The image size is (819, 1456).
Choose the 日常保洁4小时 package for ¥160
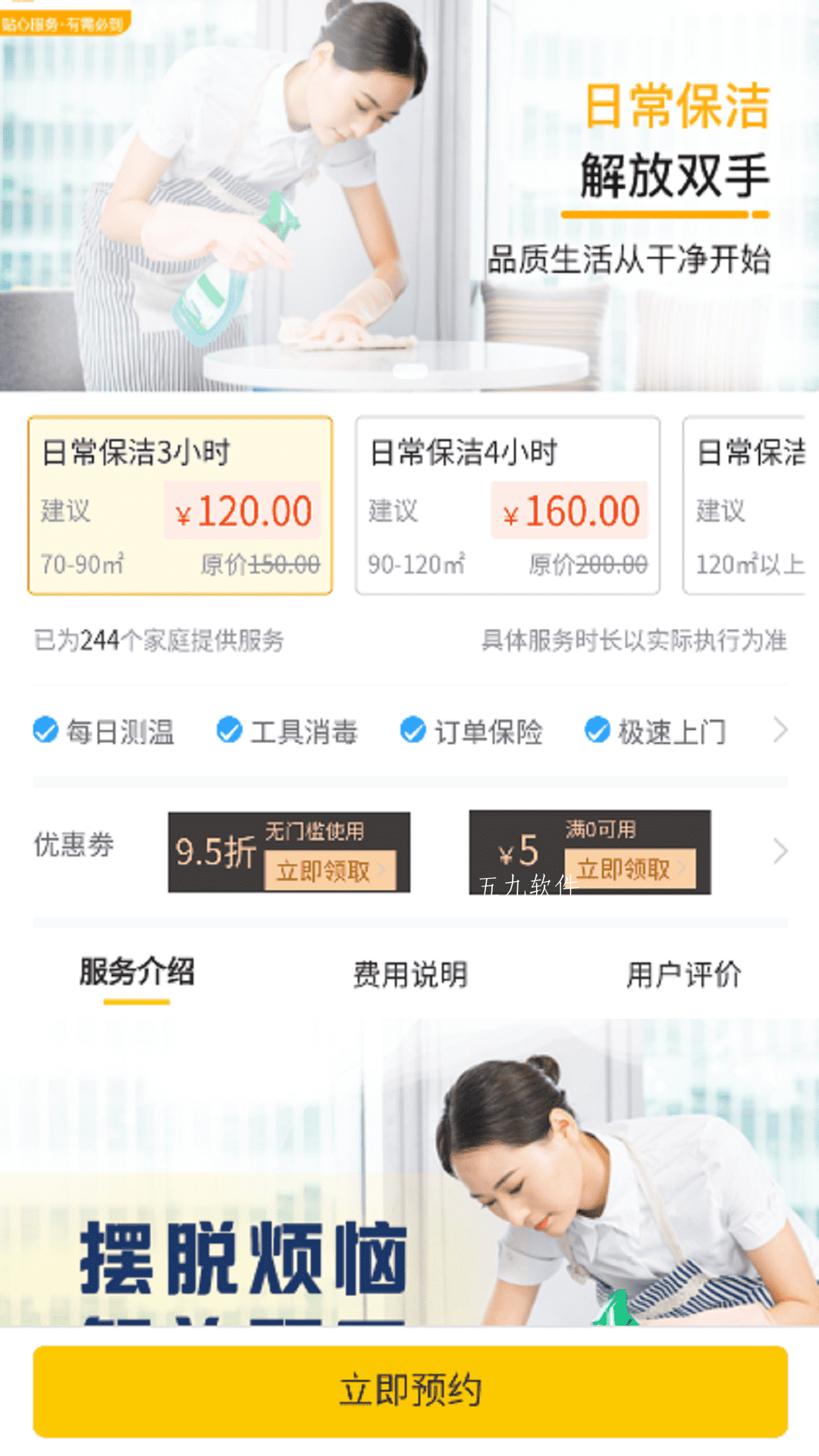pos(507,505)
